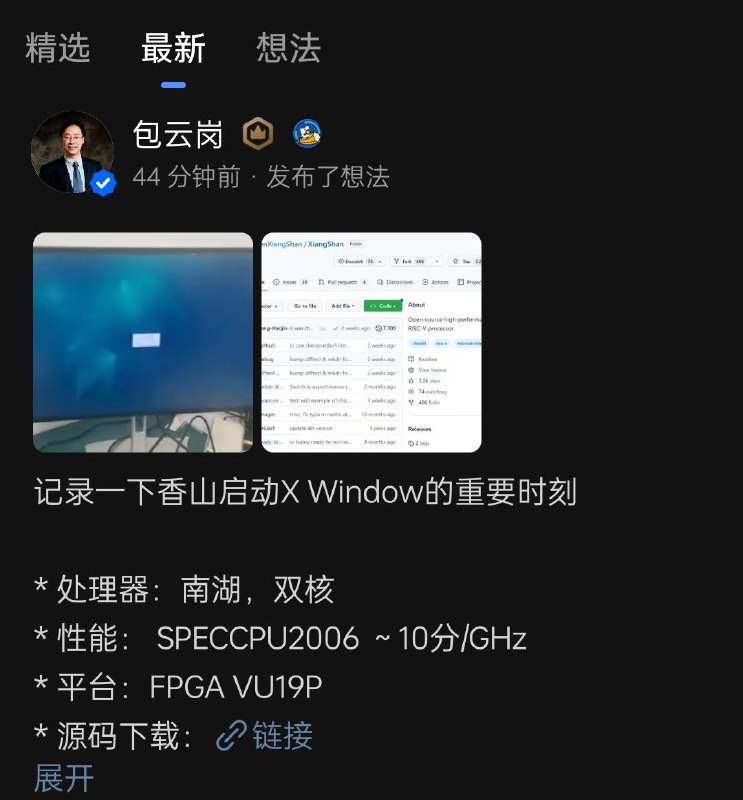This screenshot has width=743, height=800.
Task: Open the branch selector dropdown
Action: [x=269, y=305]
